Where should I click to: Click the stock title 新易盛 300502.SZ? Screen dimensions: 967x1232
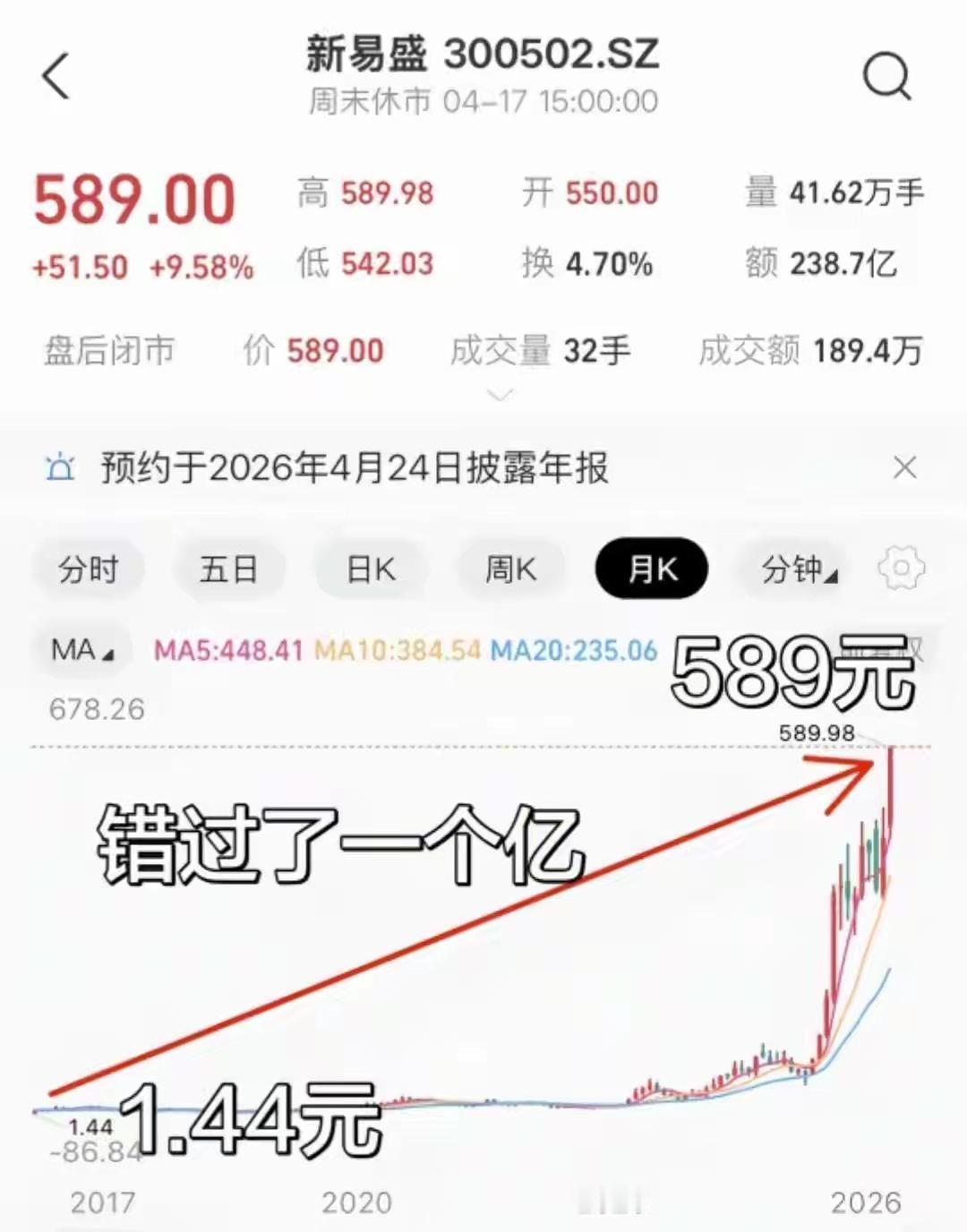click(483, 56)
